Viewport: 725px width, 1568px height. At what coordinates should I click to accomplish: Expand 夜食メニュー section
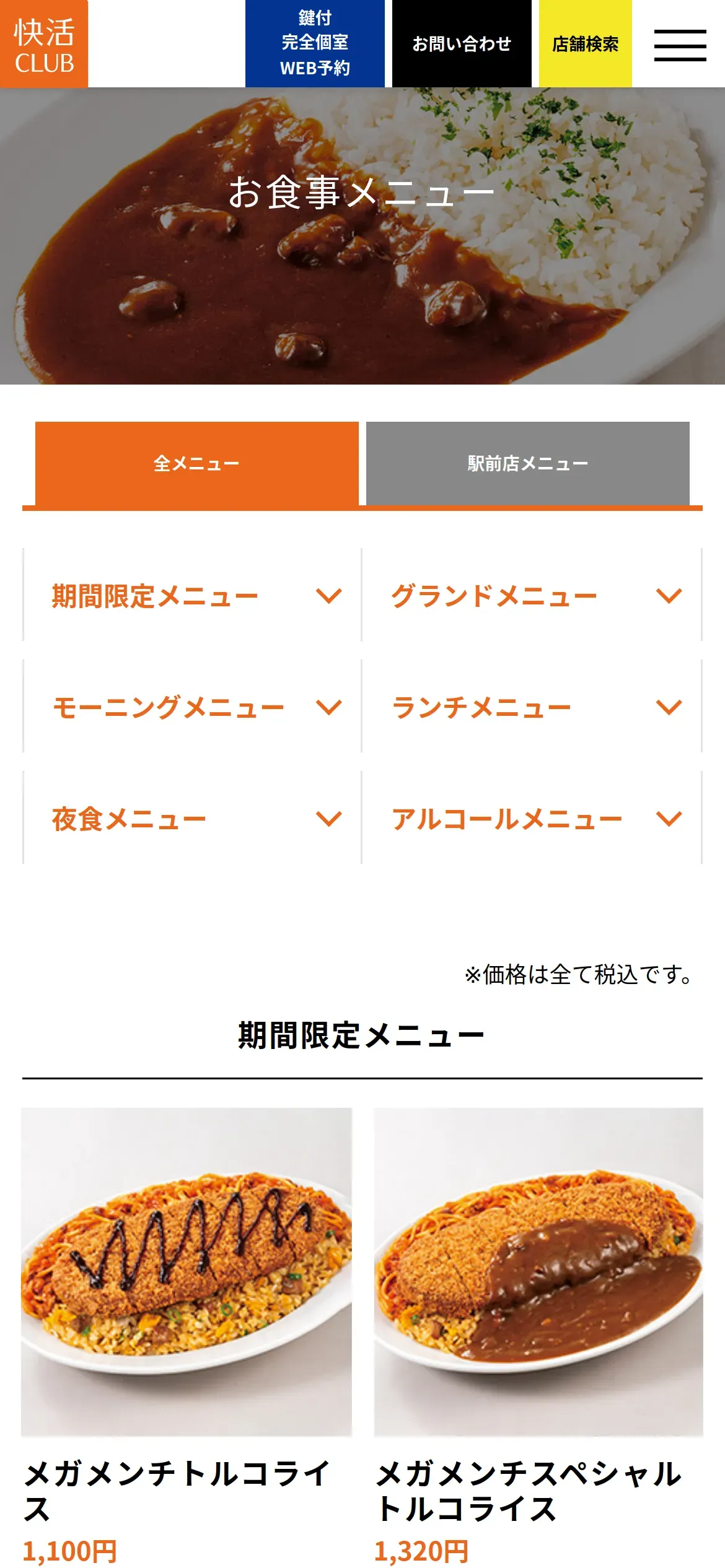[192, 818]
